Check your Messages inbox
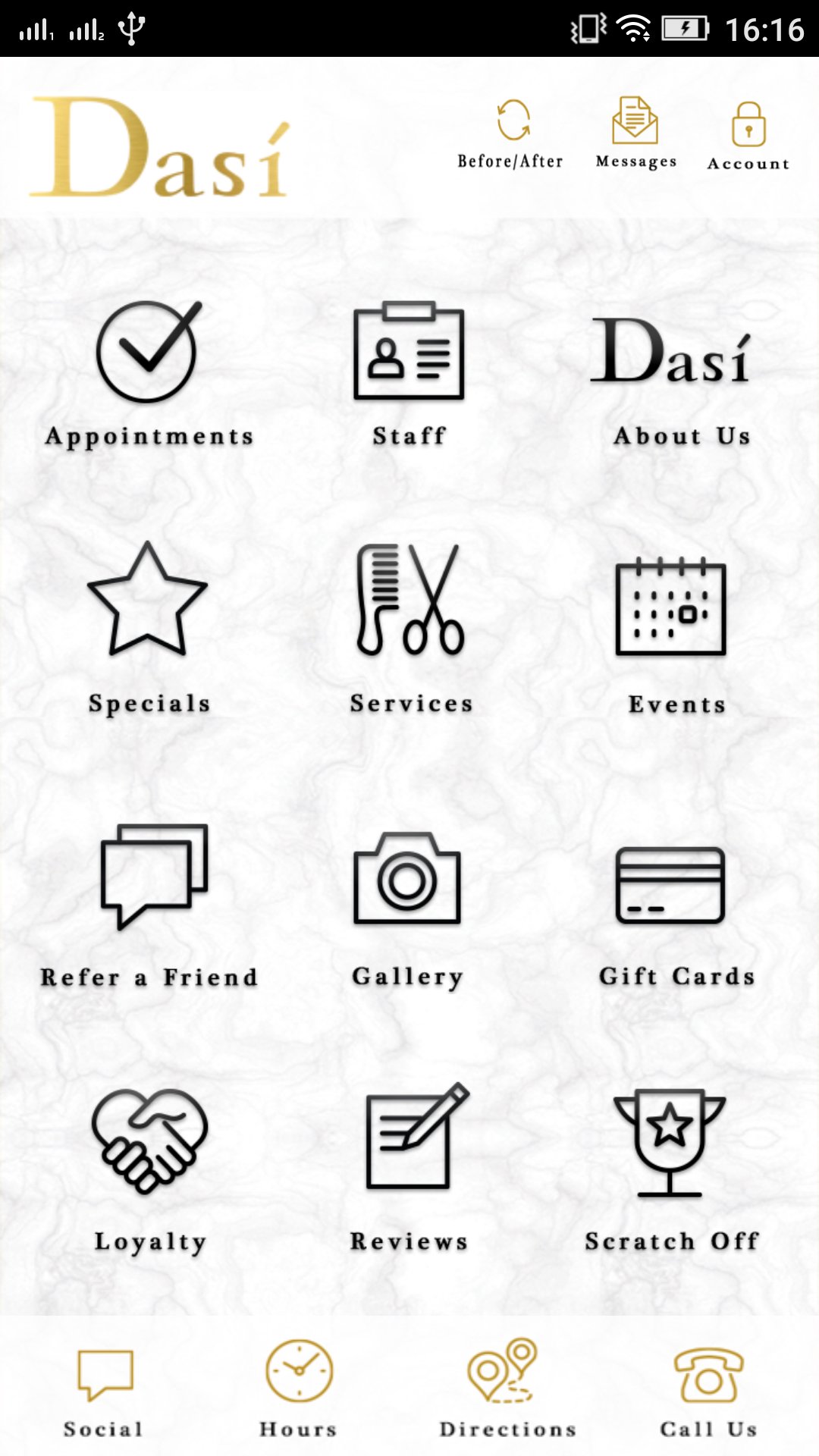Image resolution: width=819 pixels, height=1456 pixels. click(635, 133)
